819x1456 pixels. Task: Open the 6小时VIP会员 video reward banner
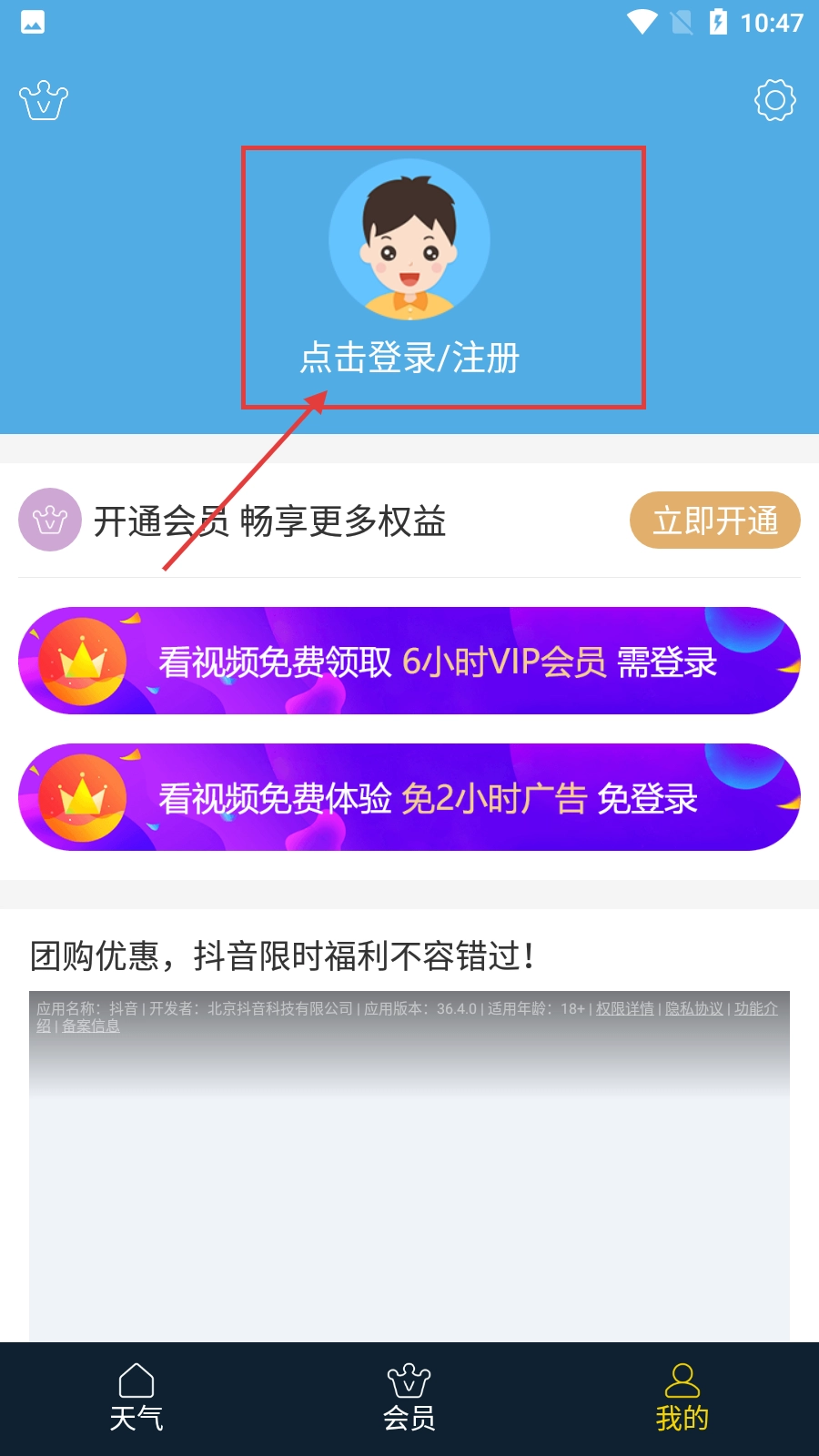[x=409, y=661]
